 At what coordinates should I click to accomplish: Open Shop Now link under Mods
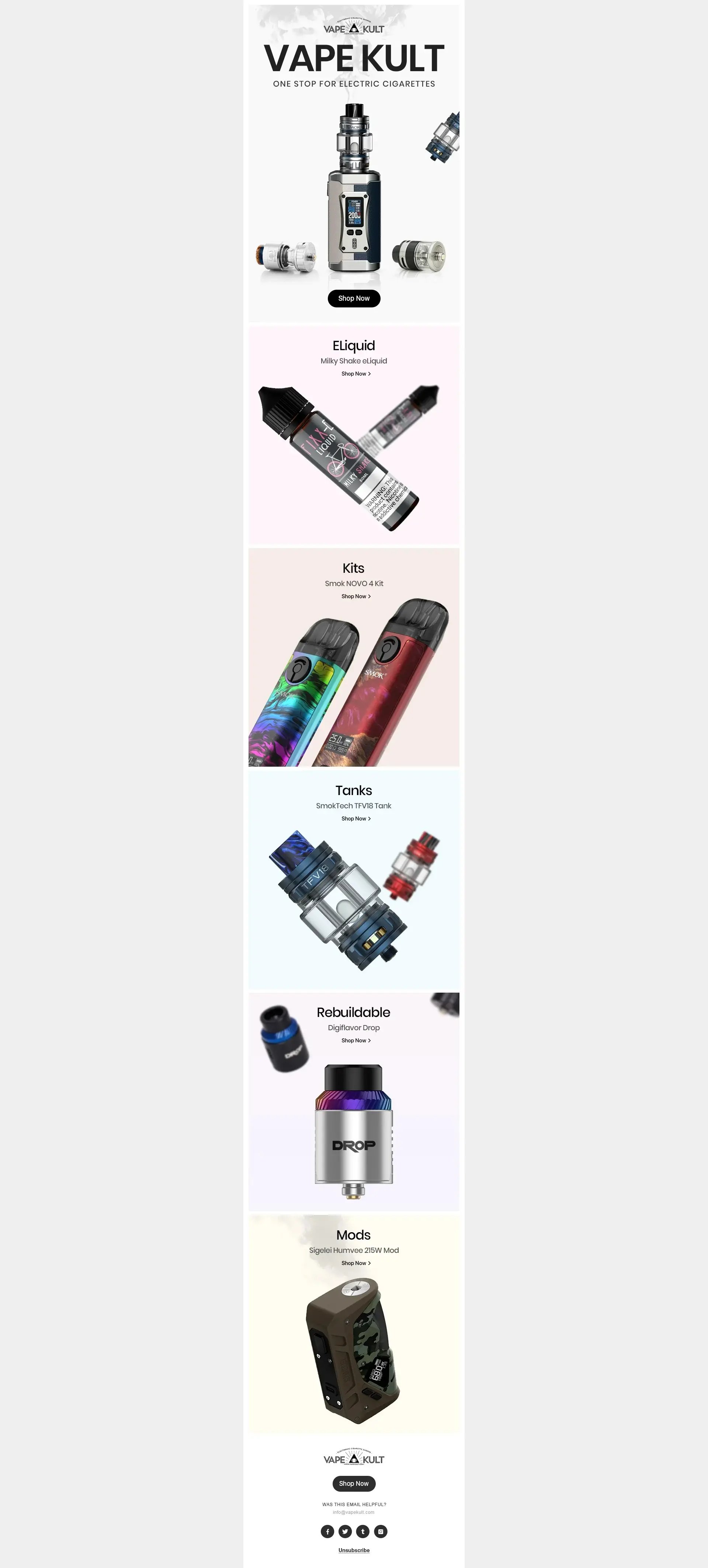pyautogui.click(x=355, y=1263)
